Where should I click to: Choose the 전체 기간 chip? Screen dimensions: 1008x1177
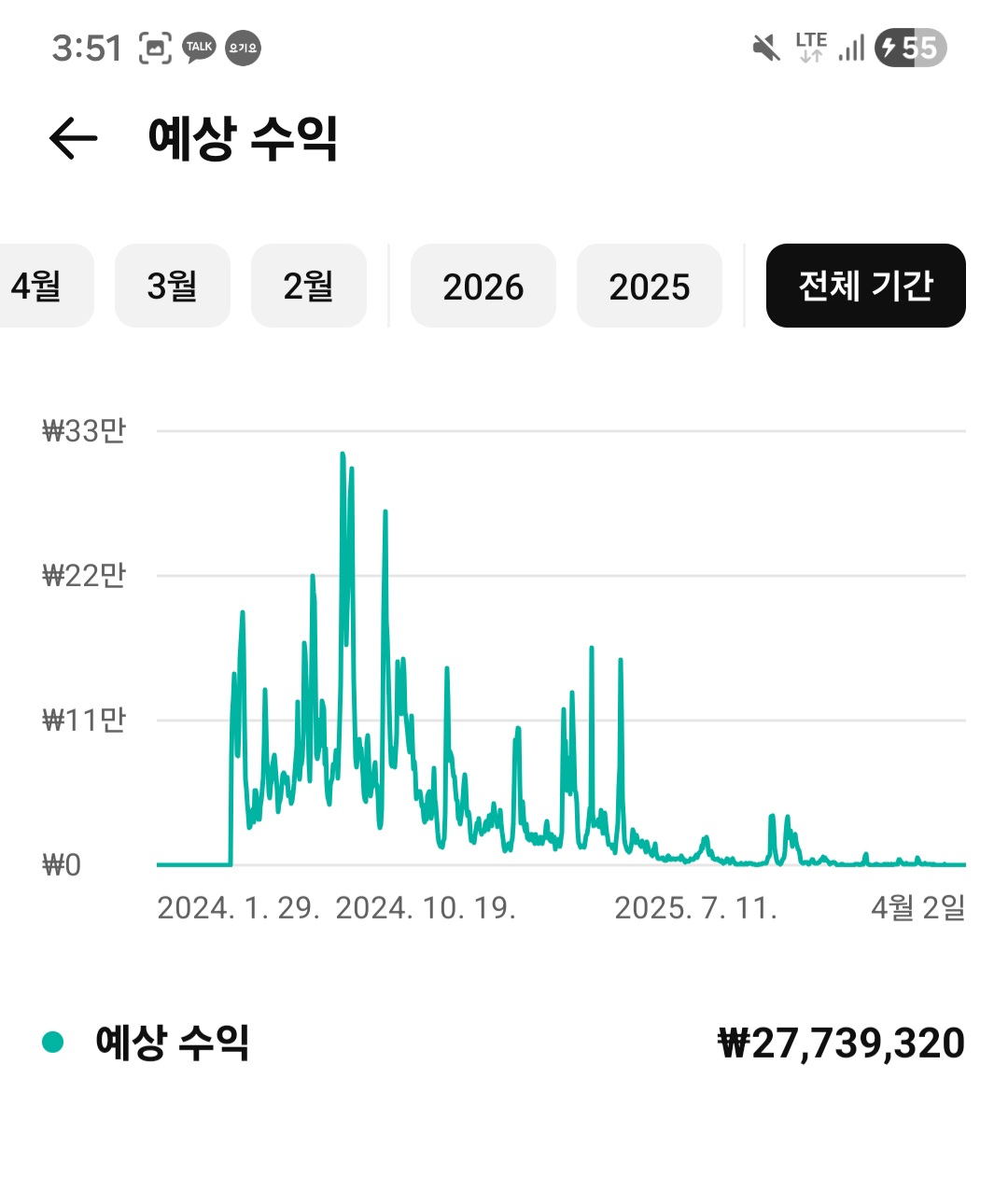(x=865, y=286)
